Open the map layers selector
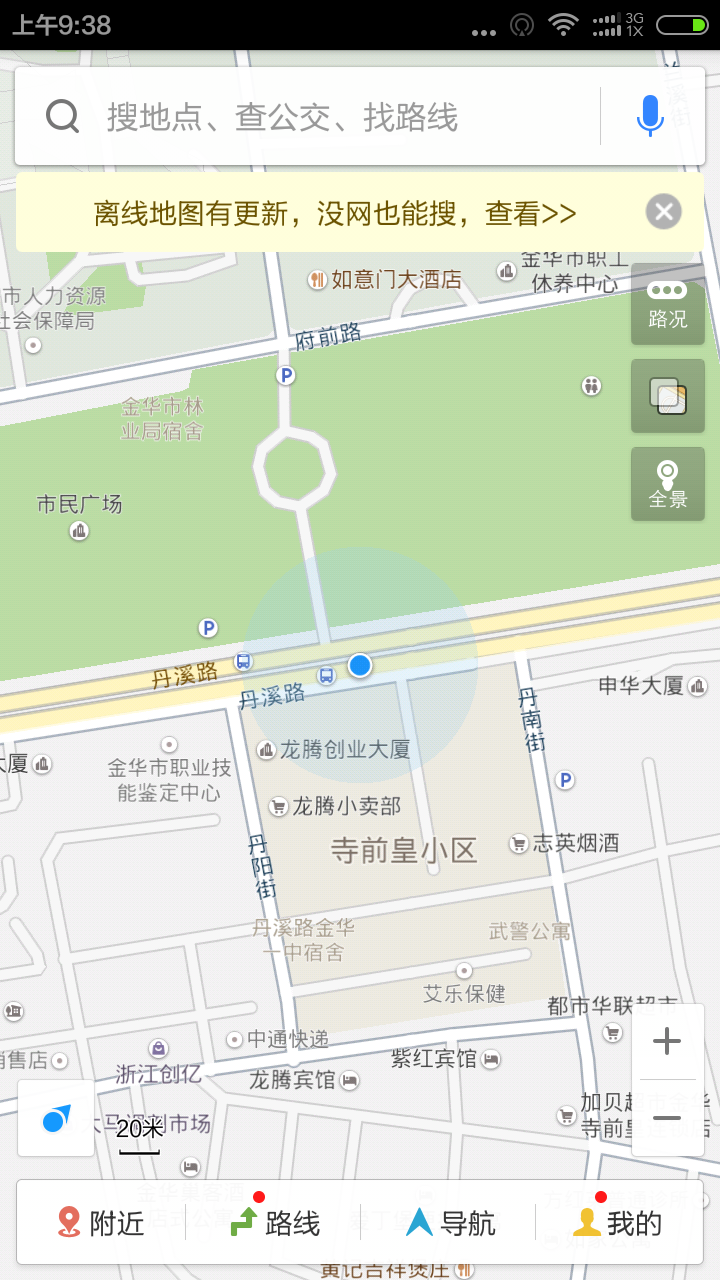720x1280 pixels. tap(667, 396)
